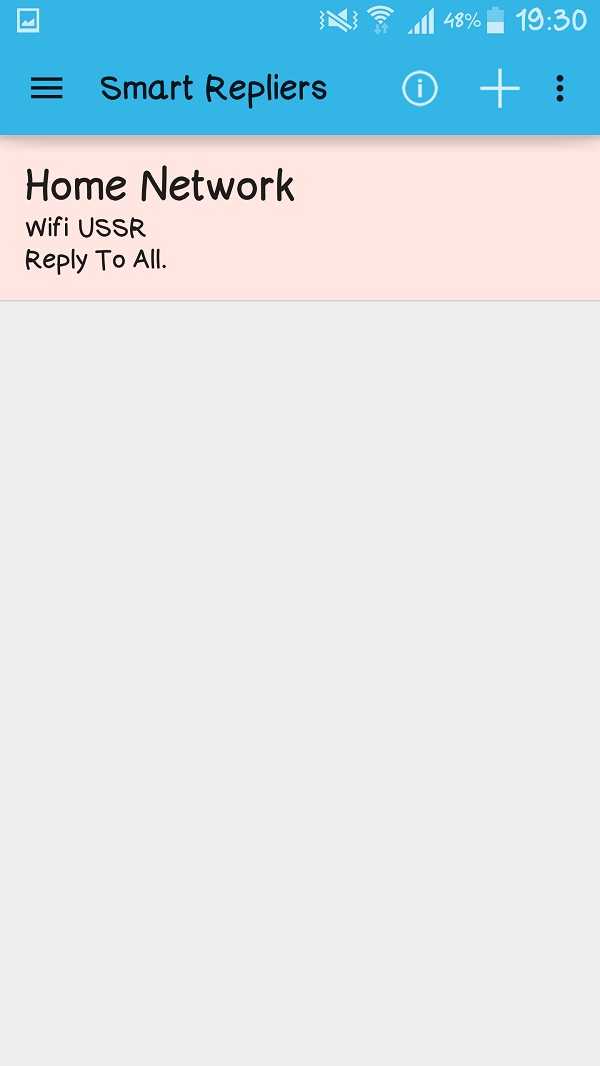Open the info icon
This screenshot has width=600, height=1066.
[420, 89]
